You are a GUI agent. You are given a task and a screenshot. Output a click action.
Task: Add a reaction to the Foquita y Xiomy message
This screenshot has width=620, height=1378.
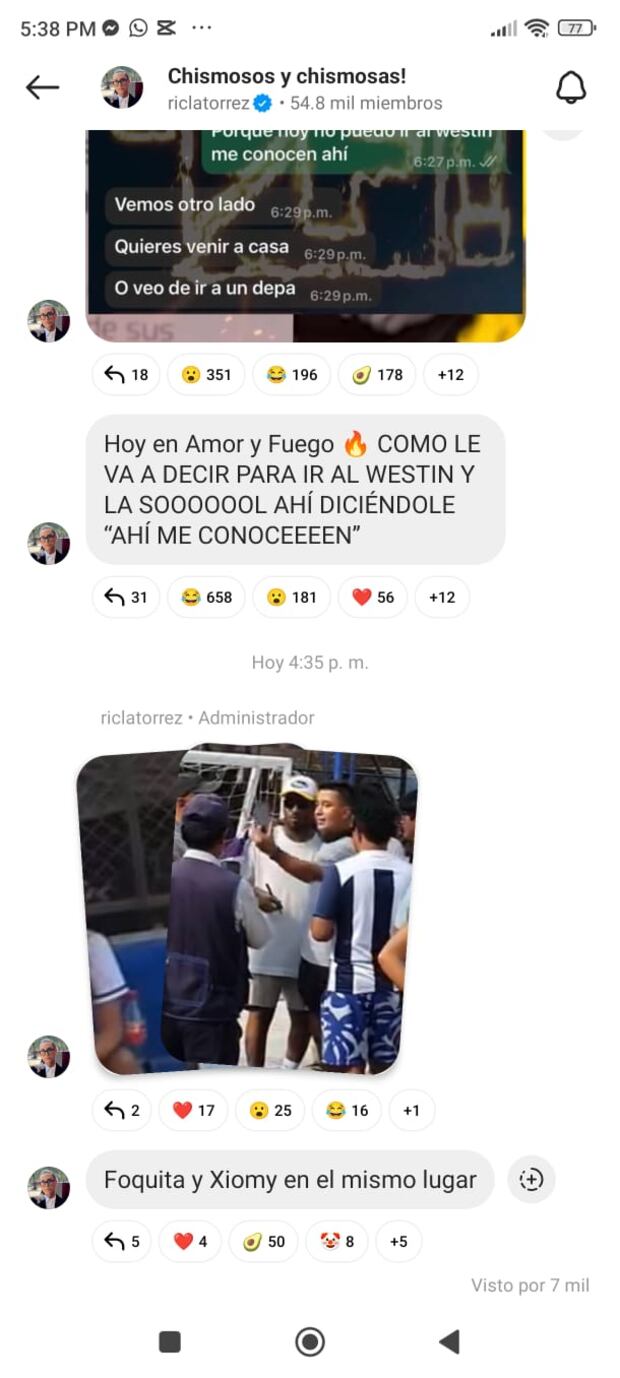[x=531, y=1180]
